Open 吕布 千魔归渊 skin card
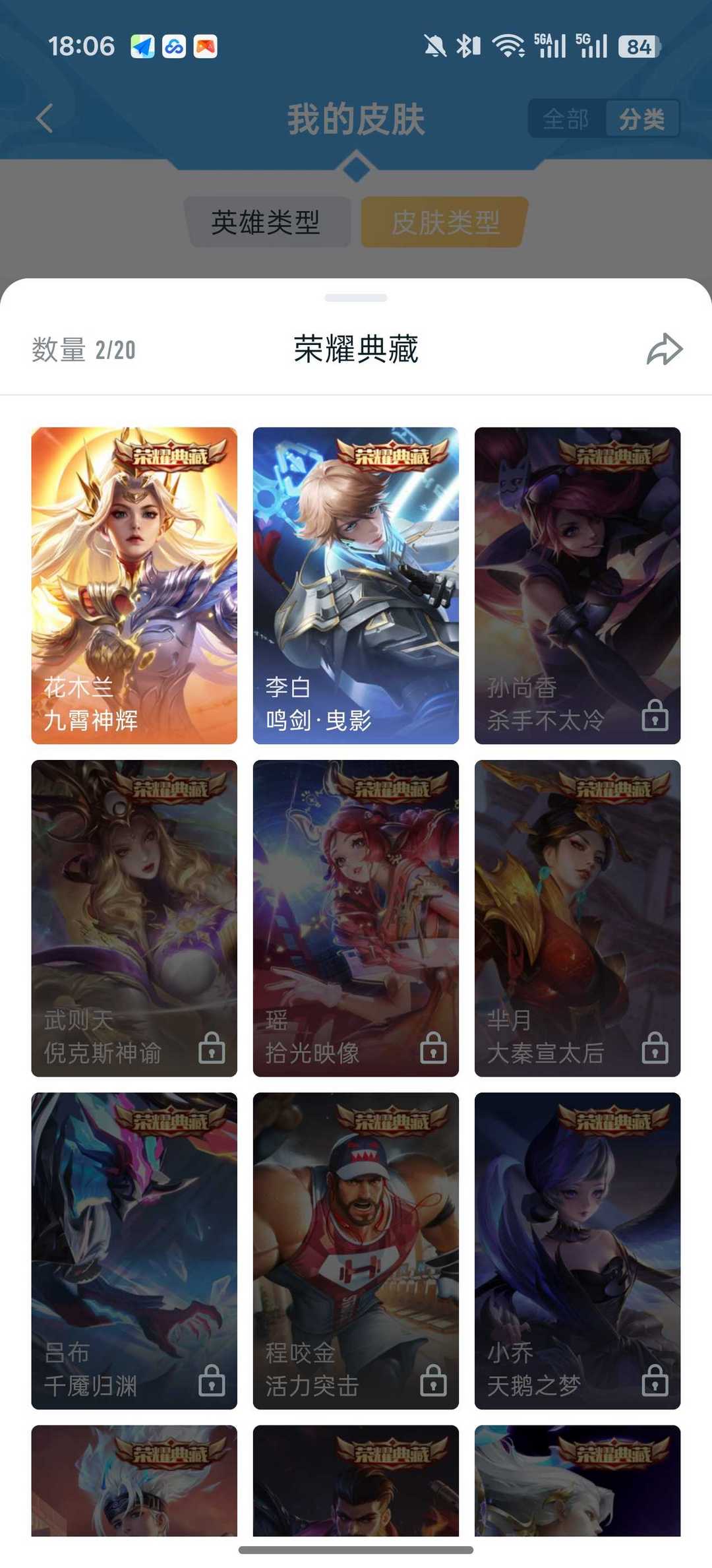 point(134,1251)
